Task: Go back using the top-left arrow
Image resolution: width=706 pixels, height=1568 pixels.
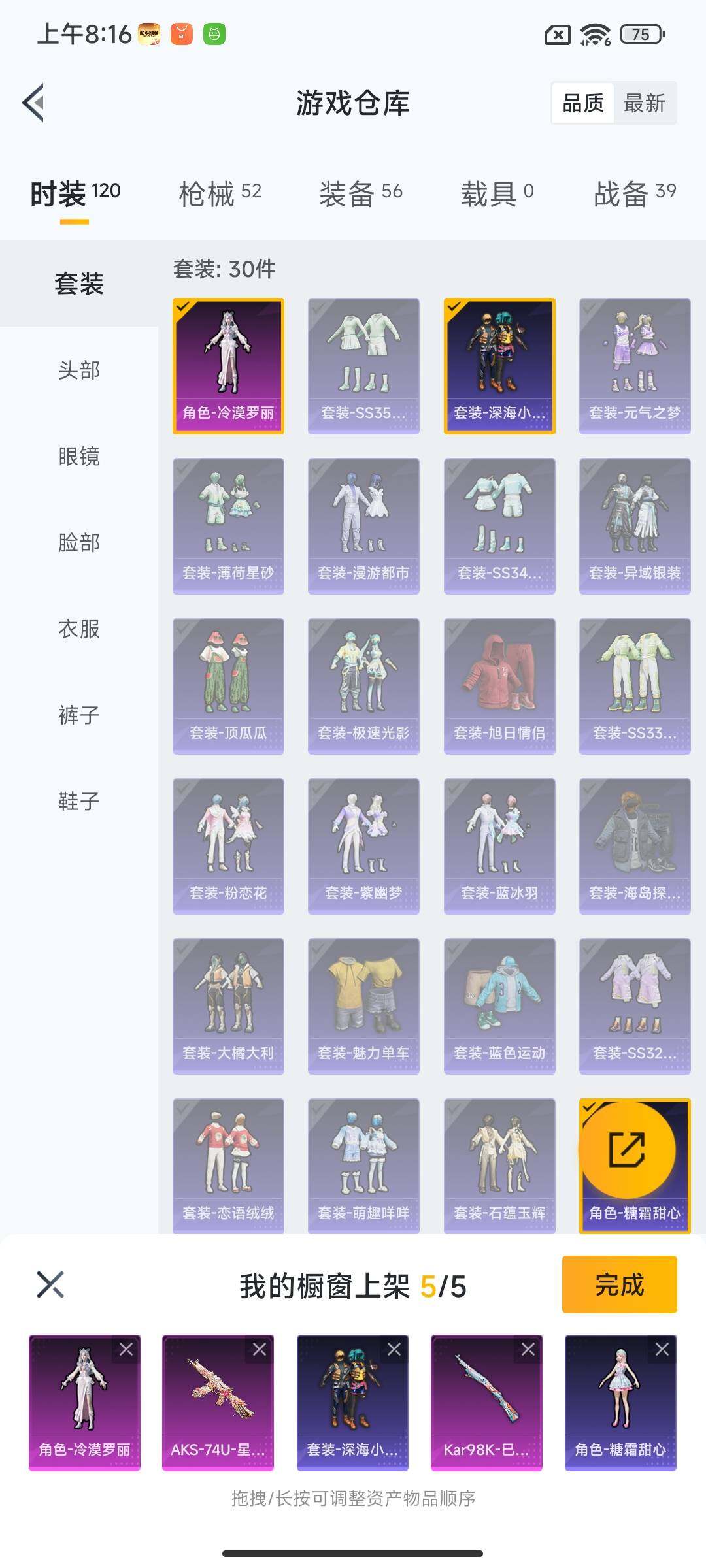Action: [x=34, y=103]
